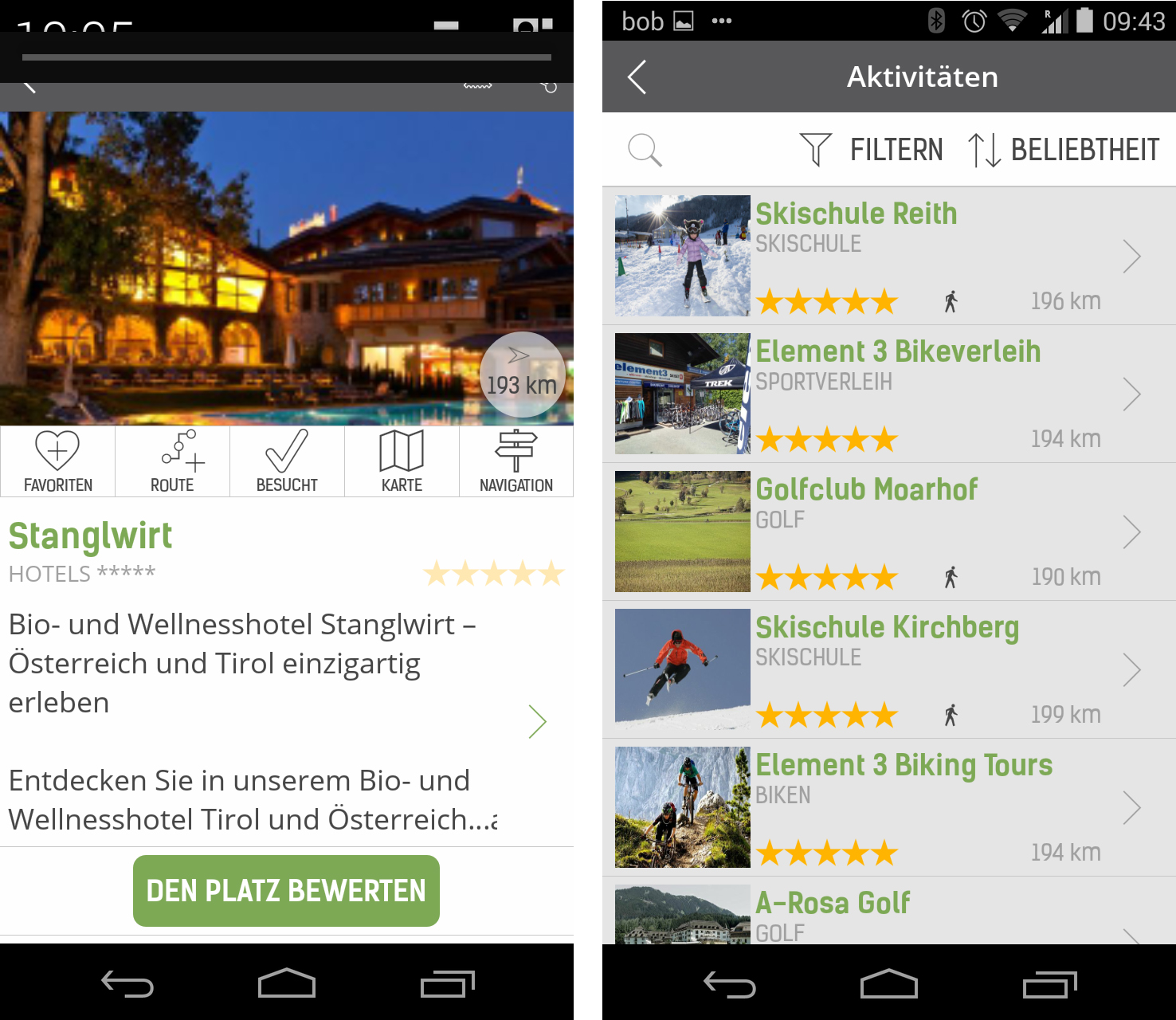Open the A-Rosa Golf entry
Image resolution: width=1176 pixels, height=1020 pixels.
click(x=888, y=915)
